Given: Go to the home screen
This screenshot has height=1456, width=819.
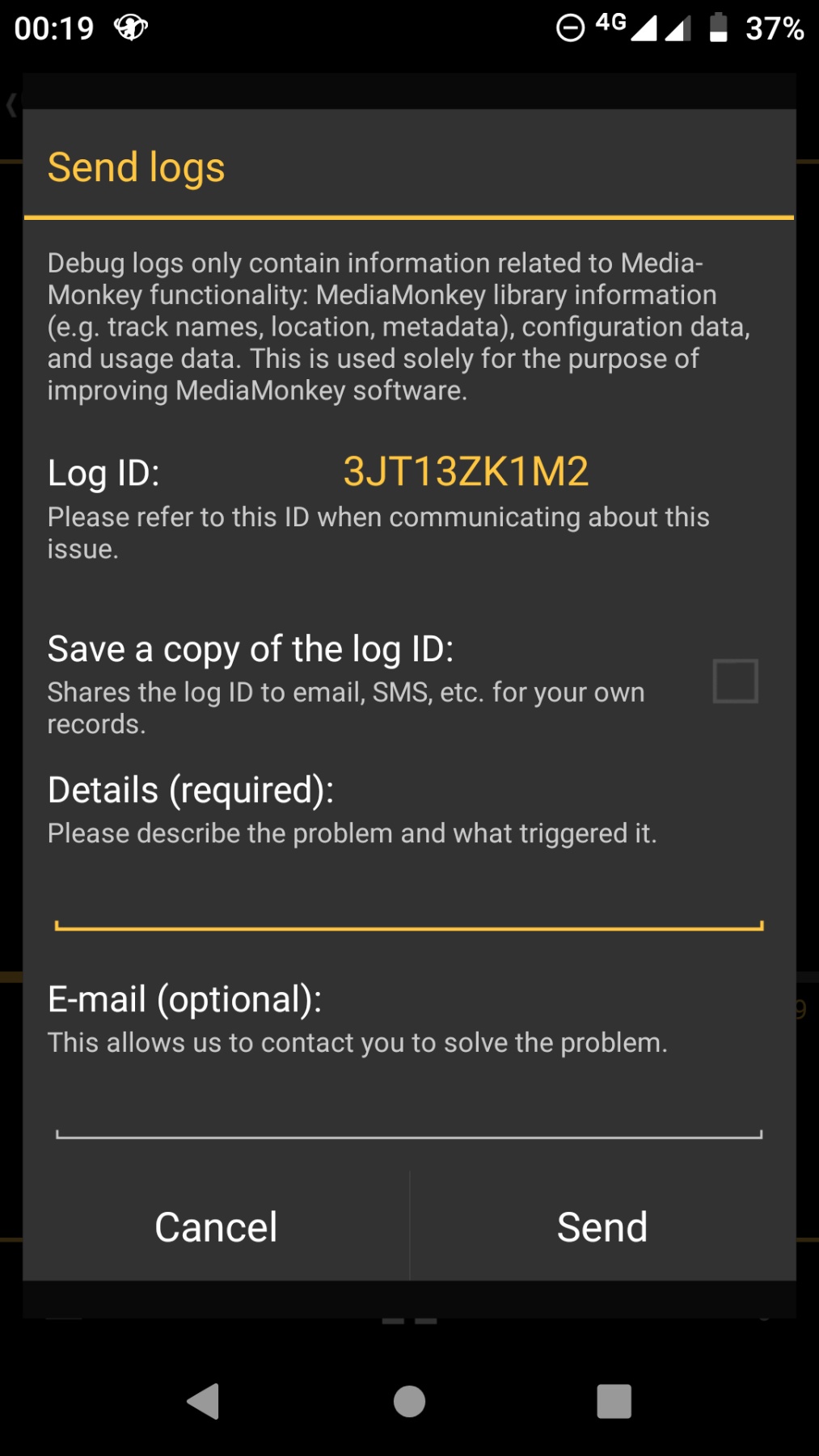Looking at the screenshot, I should click(409, 1401).
